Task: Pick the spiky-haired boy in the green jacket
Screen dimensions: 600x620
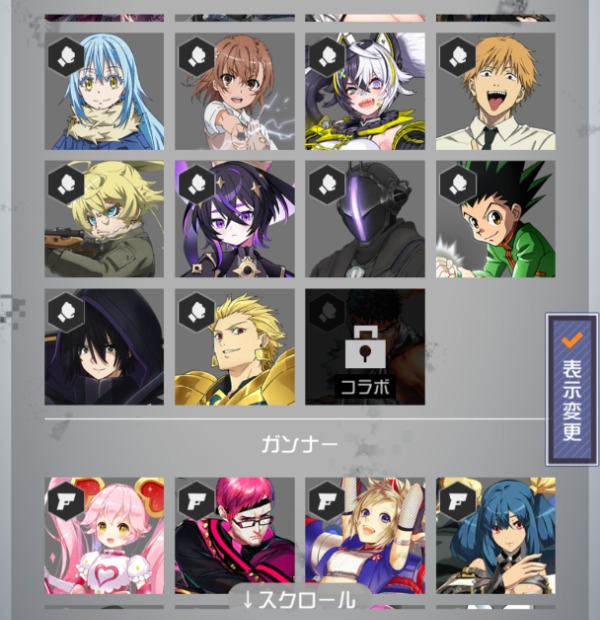Action: click(x=496, y=219)
